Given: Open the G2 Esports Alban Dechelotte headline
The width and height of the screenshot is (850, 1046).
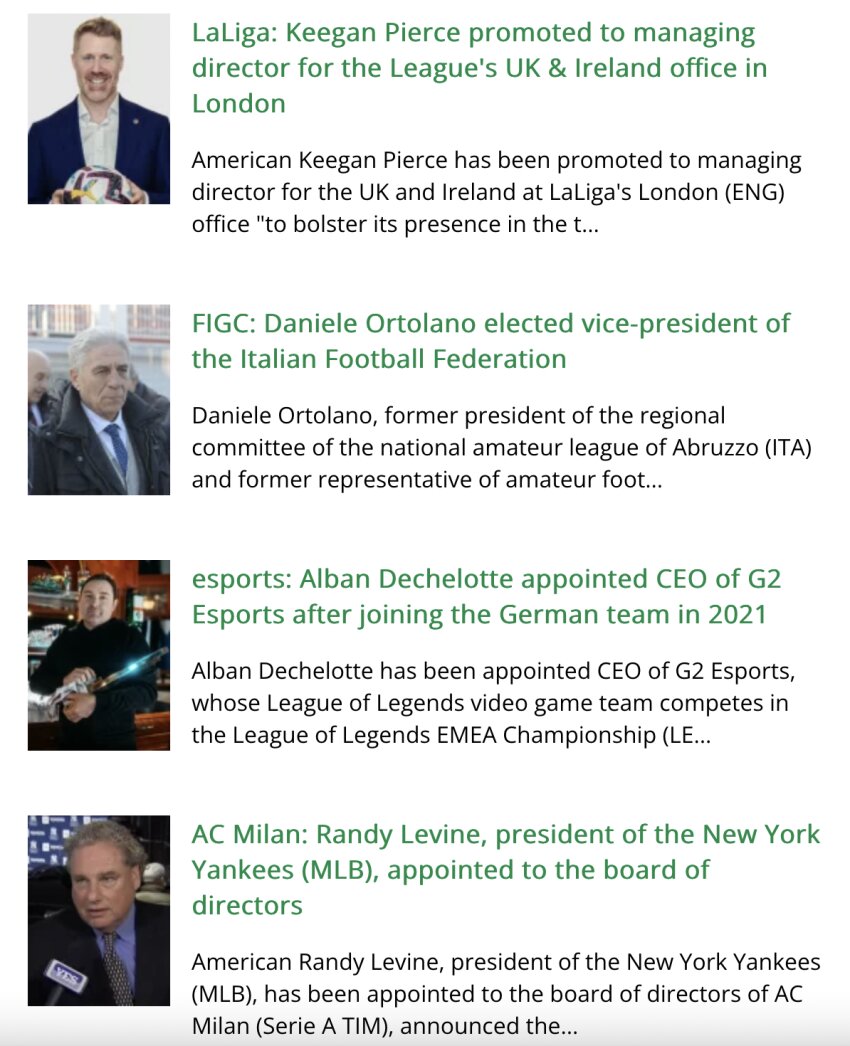Looking at the screenshot, I should click(486, 596).
